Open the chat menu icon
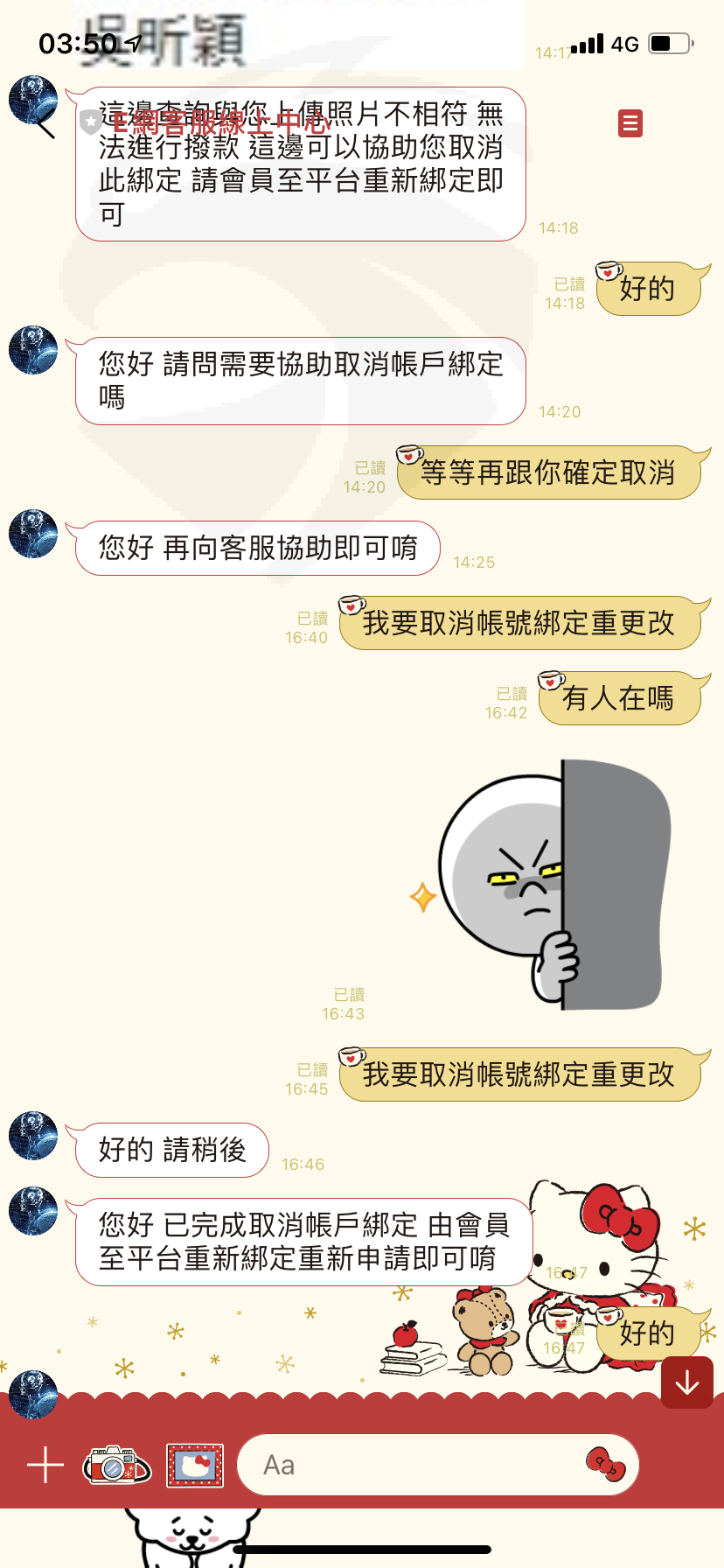Screen dimensions: 724x1568 (630, 123)
